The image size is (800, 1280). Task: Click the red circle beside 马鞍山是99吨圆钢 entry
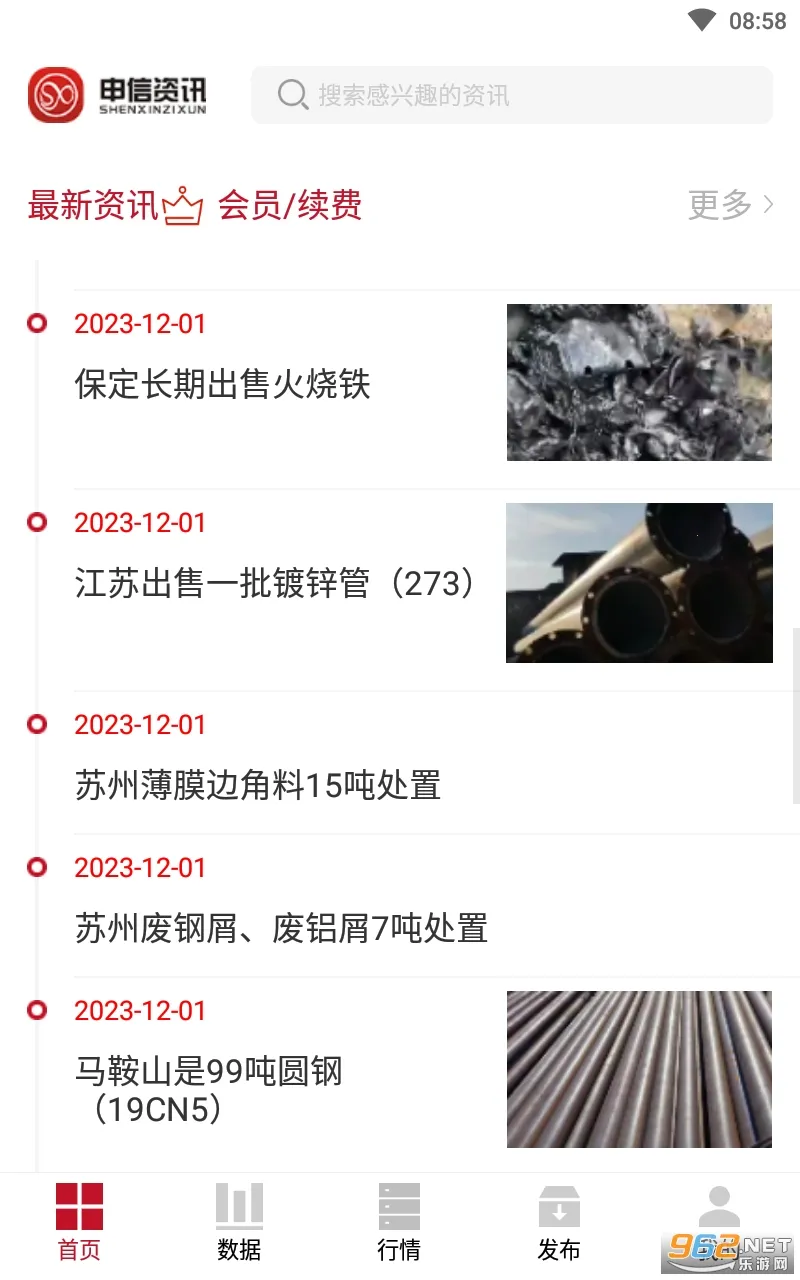point(38,1011)
